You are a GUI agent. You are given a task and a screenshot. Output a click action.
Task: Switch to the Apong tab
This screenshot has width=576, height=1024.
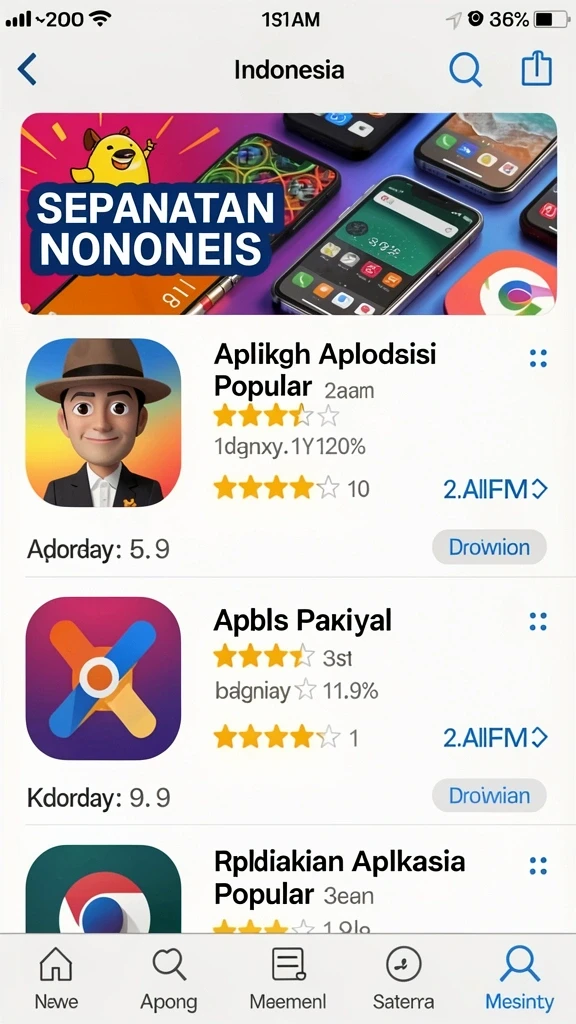[x=168, y=980]
